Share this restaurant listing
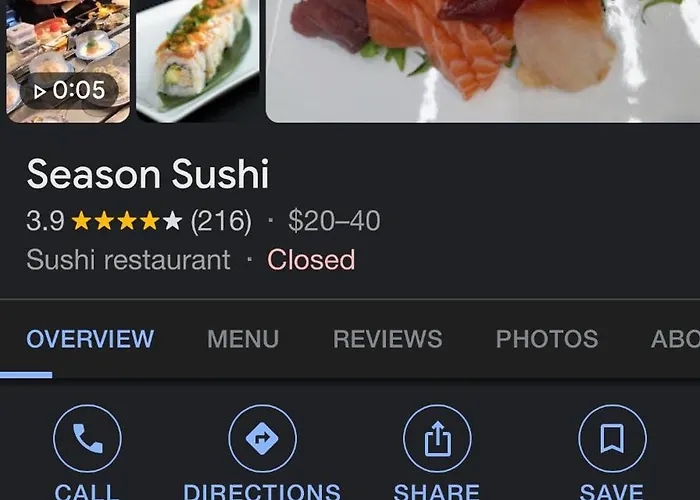 click(437, 439)
